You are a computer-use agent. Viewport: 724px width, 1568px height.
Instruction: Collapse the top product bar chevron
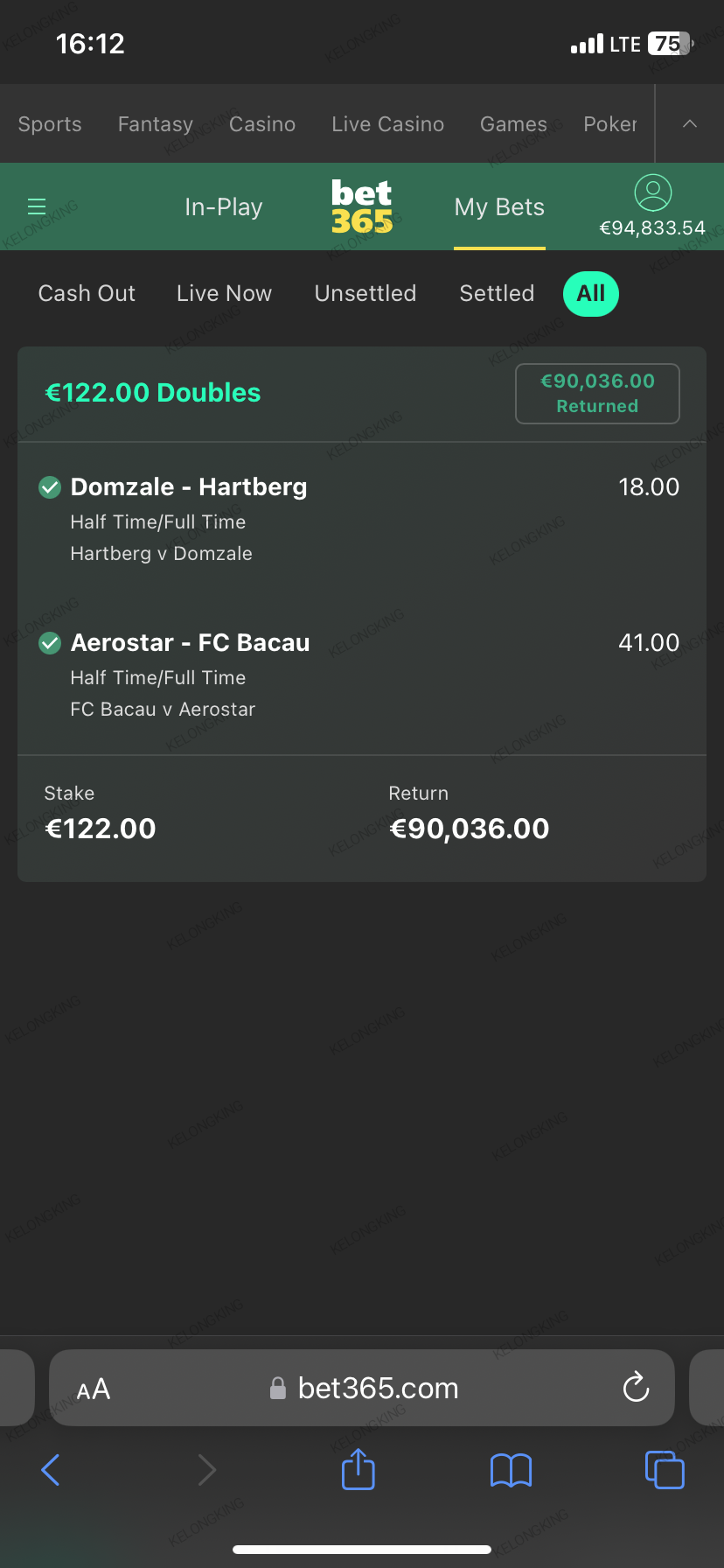690,124
